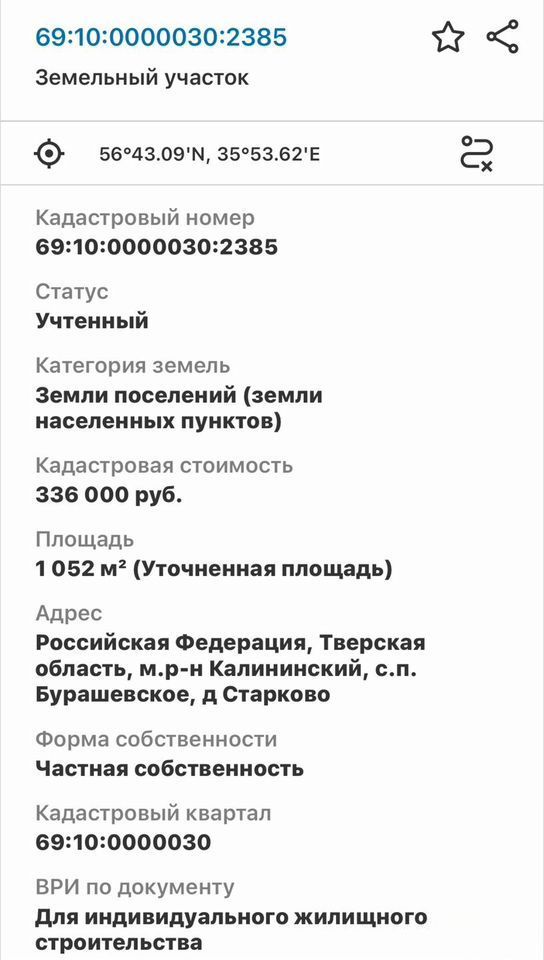Center map on the plot coordinates
This screenshot has height=960, width=544.
50,152
